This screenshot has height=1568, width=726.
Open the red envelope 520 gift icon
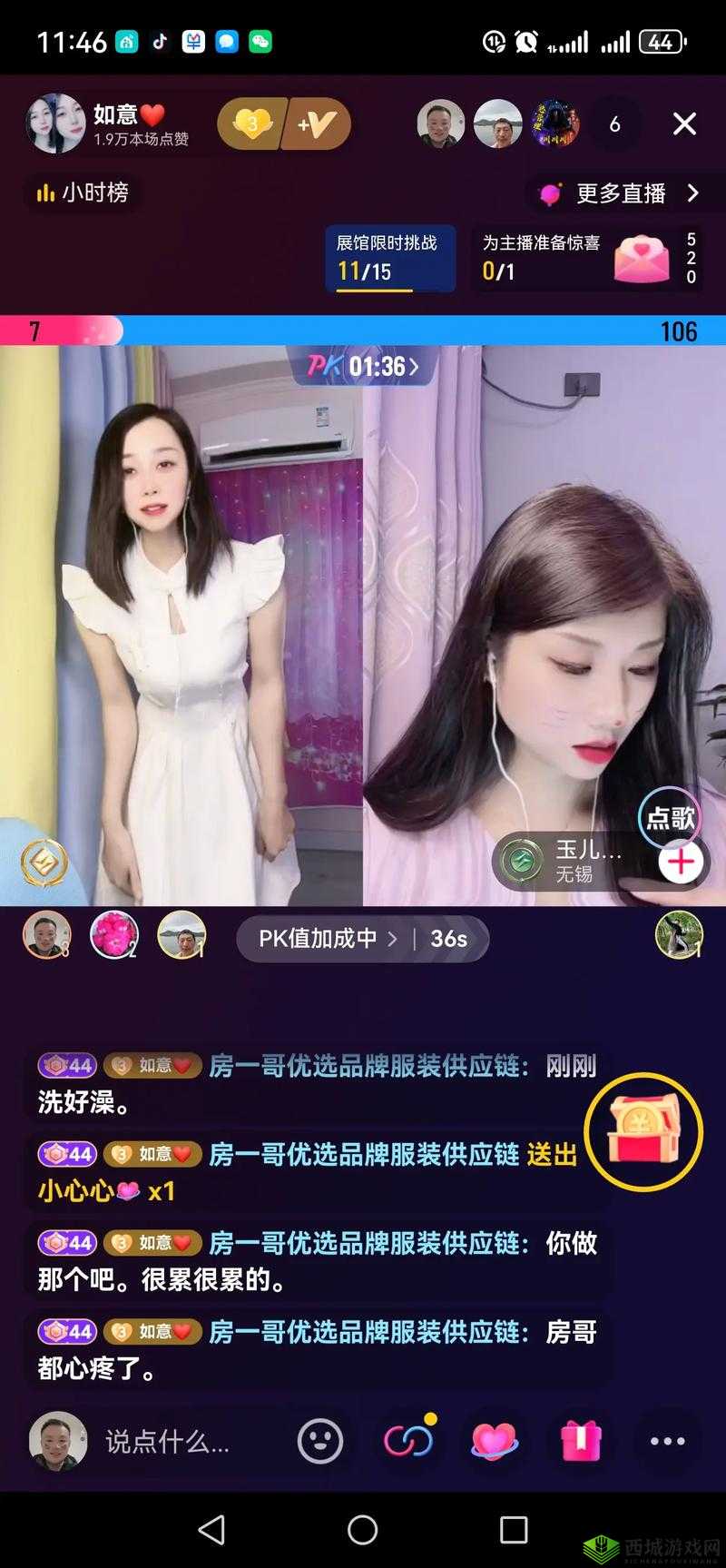click(x=642, y=259)
